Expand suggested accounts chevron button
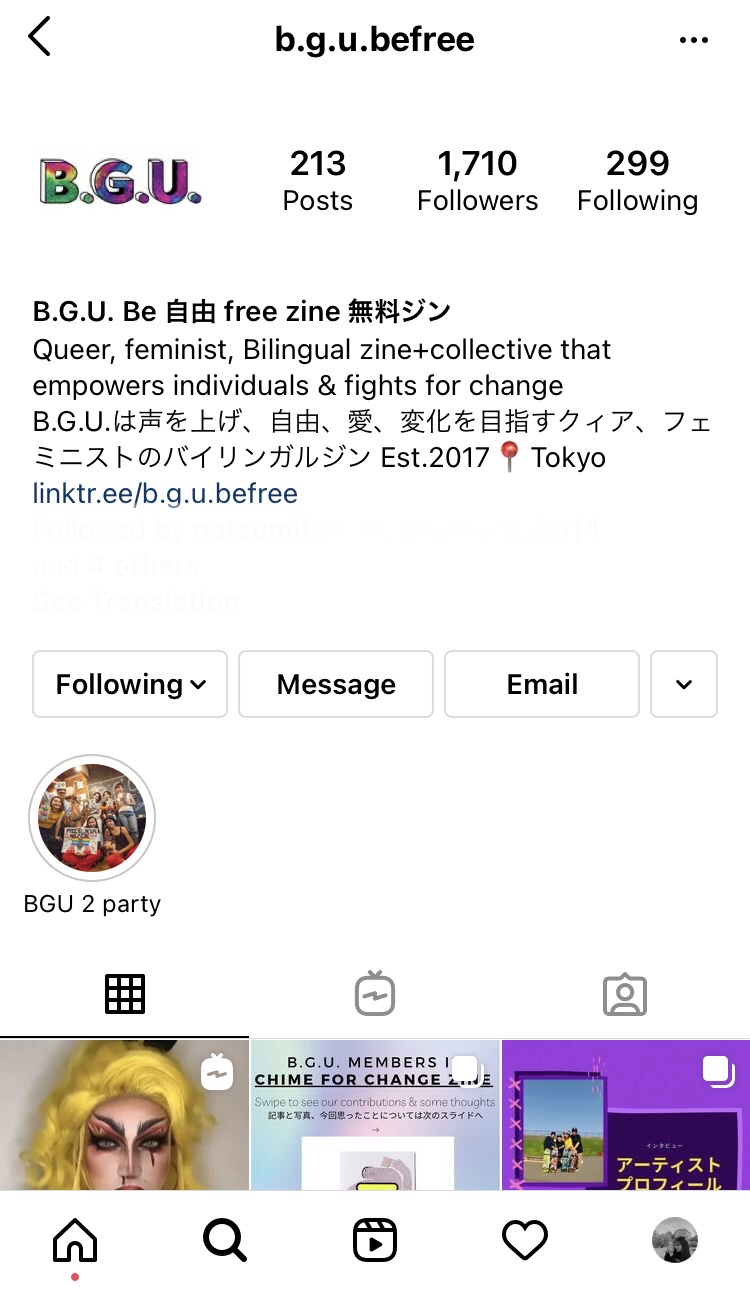This screenshot has width=750, height=1289. pos(684,684)
